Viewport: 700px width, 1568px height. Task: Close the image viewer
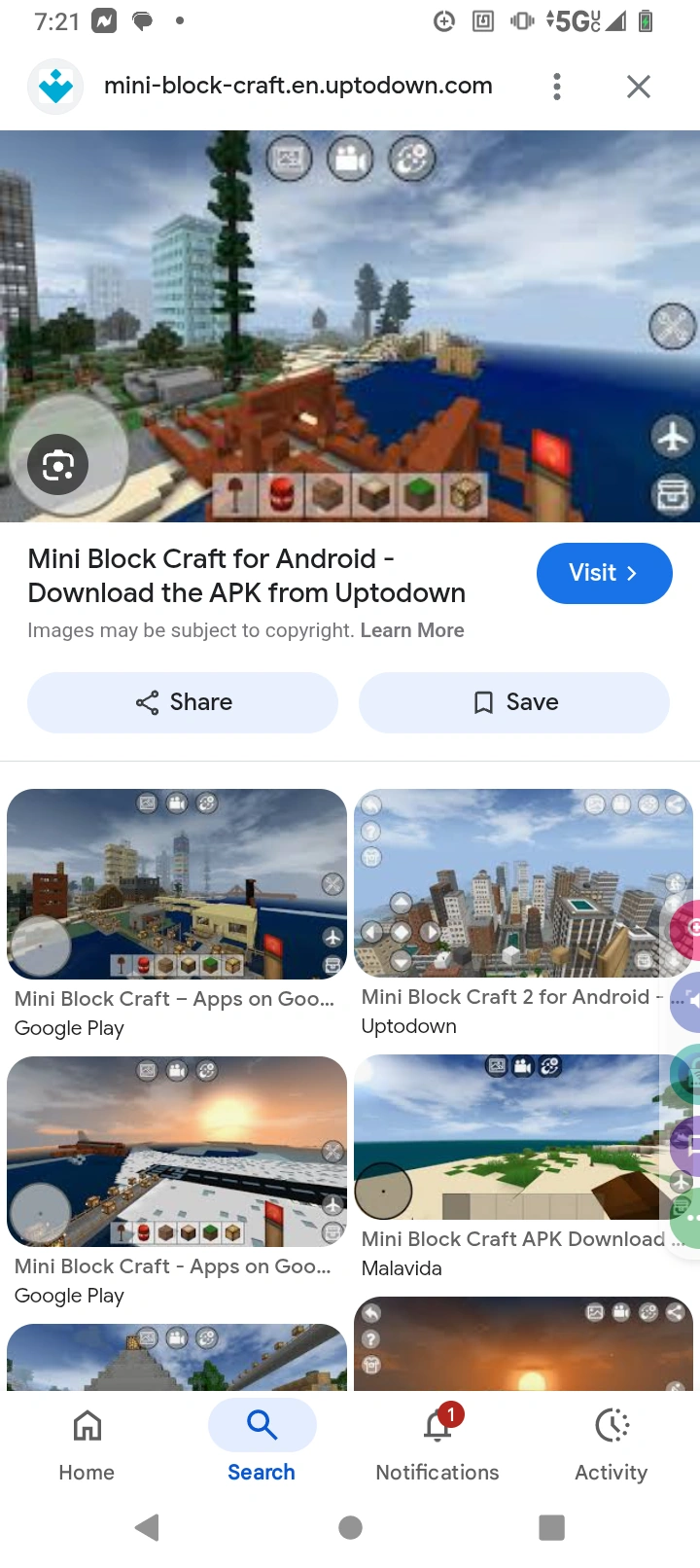[638, 87]
